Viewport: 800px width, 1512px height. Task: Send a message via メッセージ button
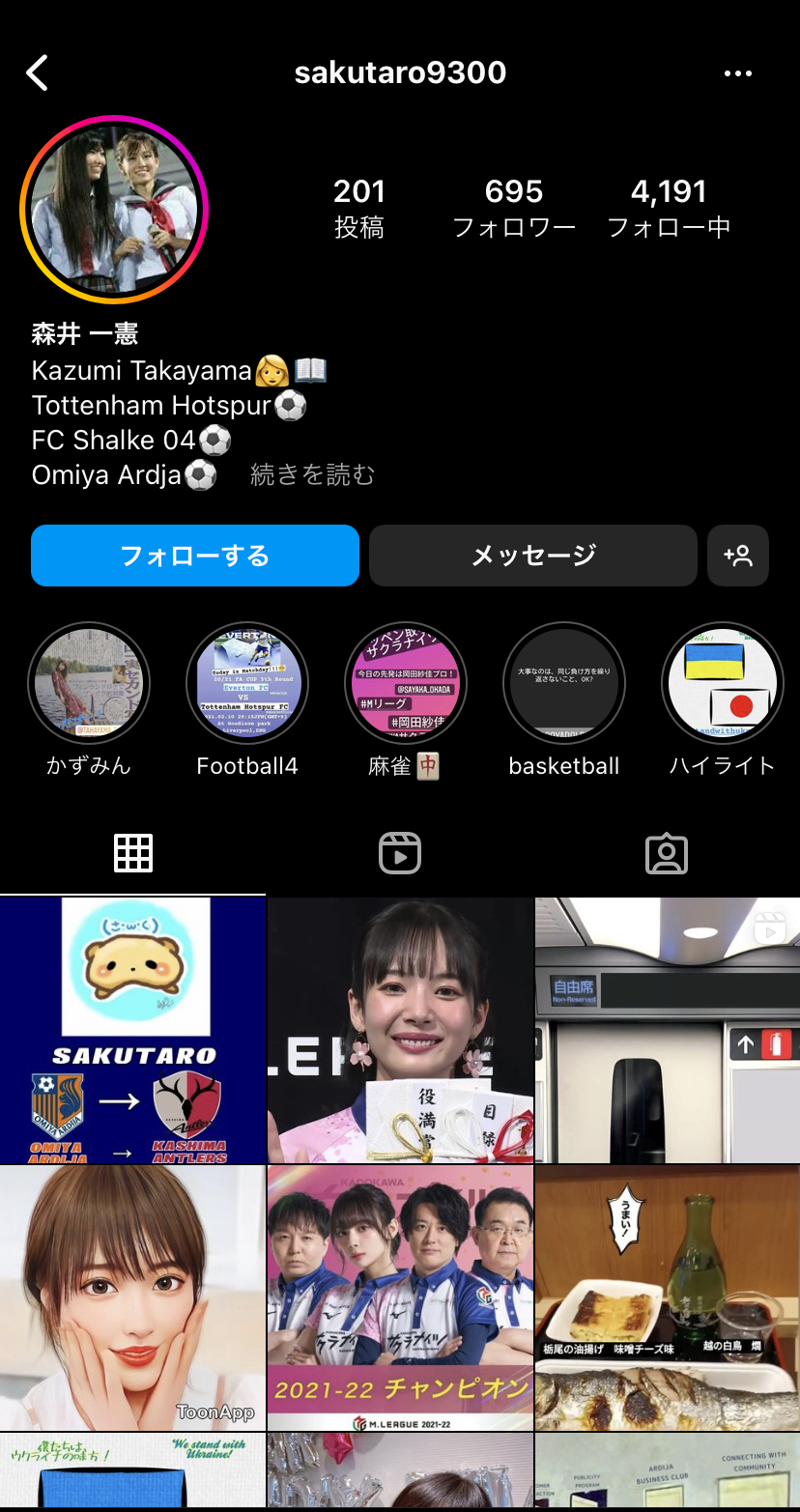tap(533, 556)
